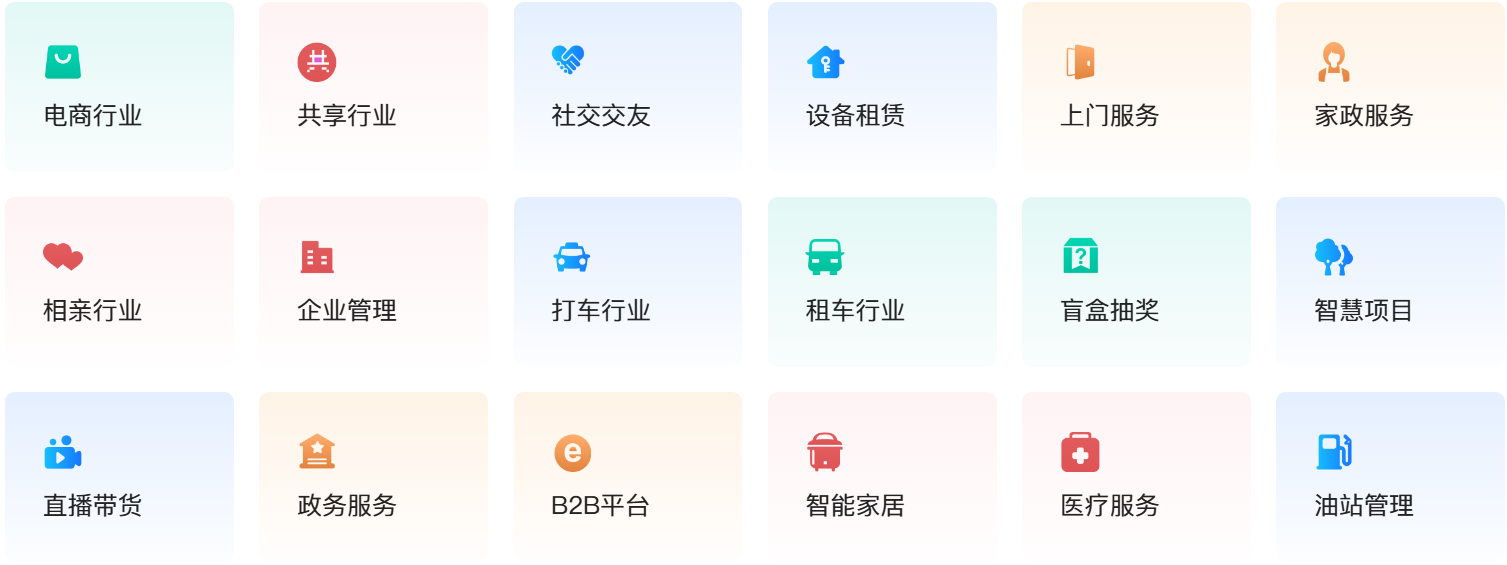This screenshot has height=565, width=1507.
Task: Select the 共享行业 category card
Action: coord(373,87)
